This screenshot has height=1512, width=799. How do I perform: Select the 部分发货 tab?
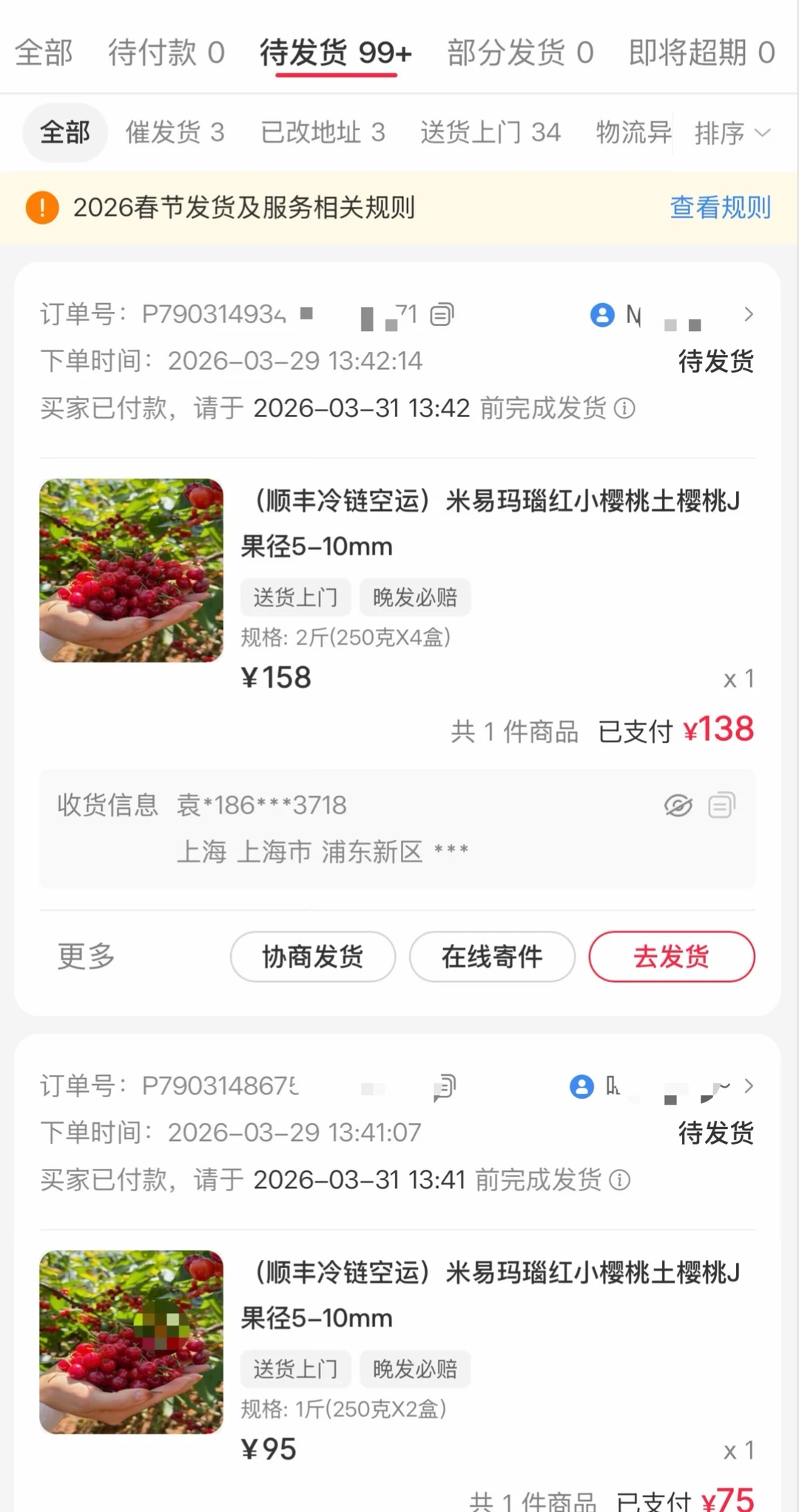tap(520, 53)
